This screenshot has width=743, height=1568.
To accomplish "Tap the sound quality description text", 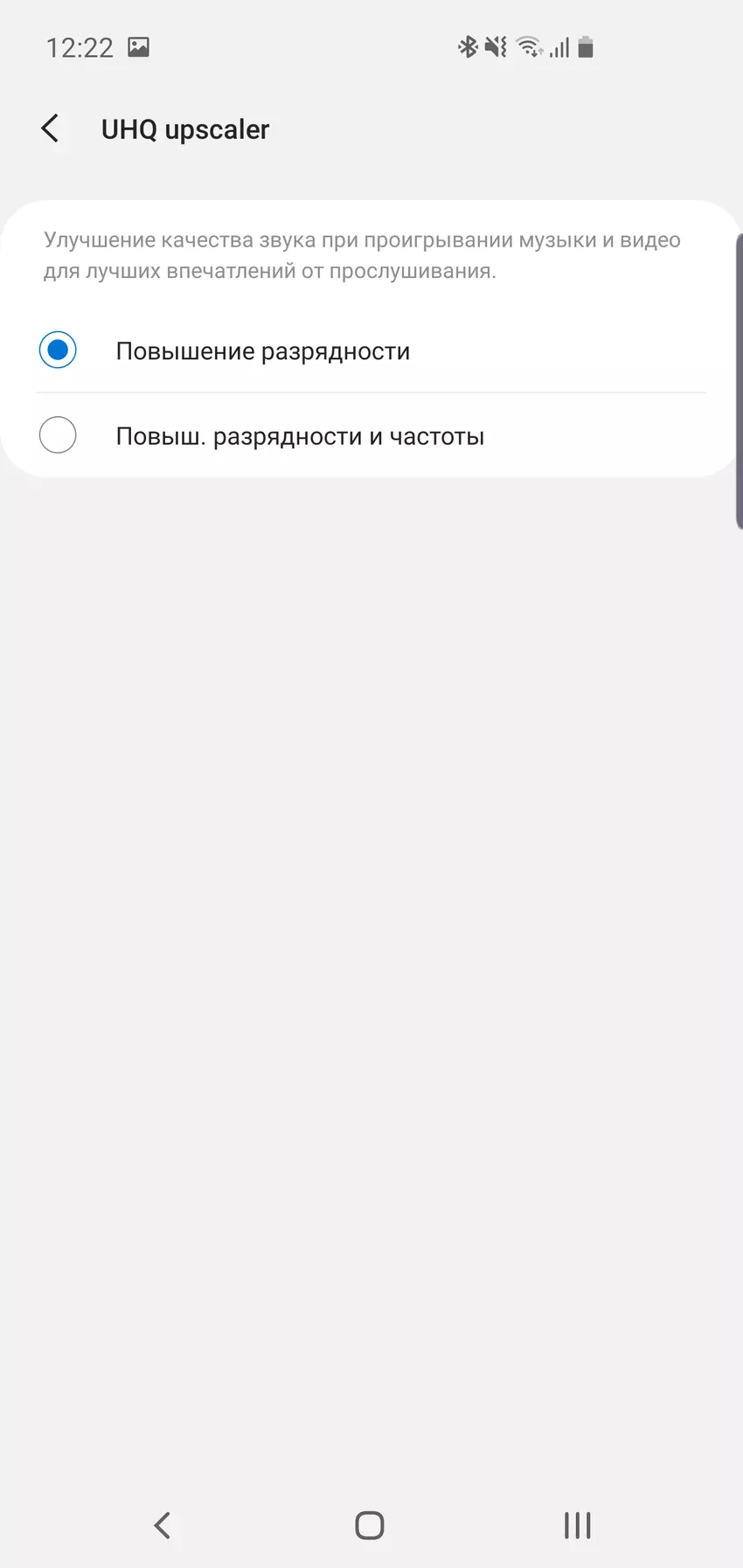I will [x=362, y=255].
